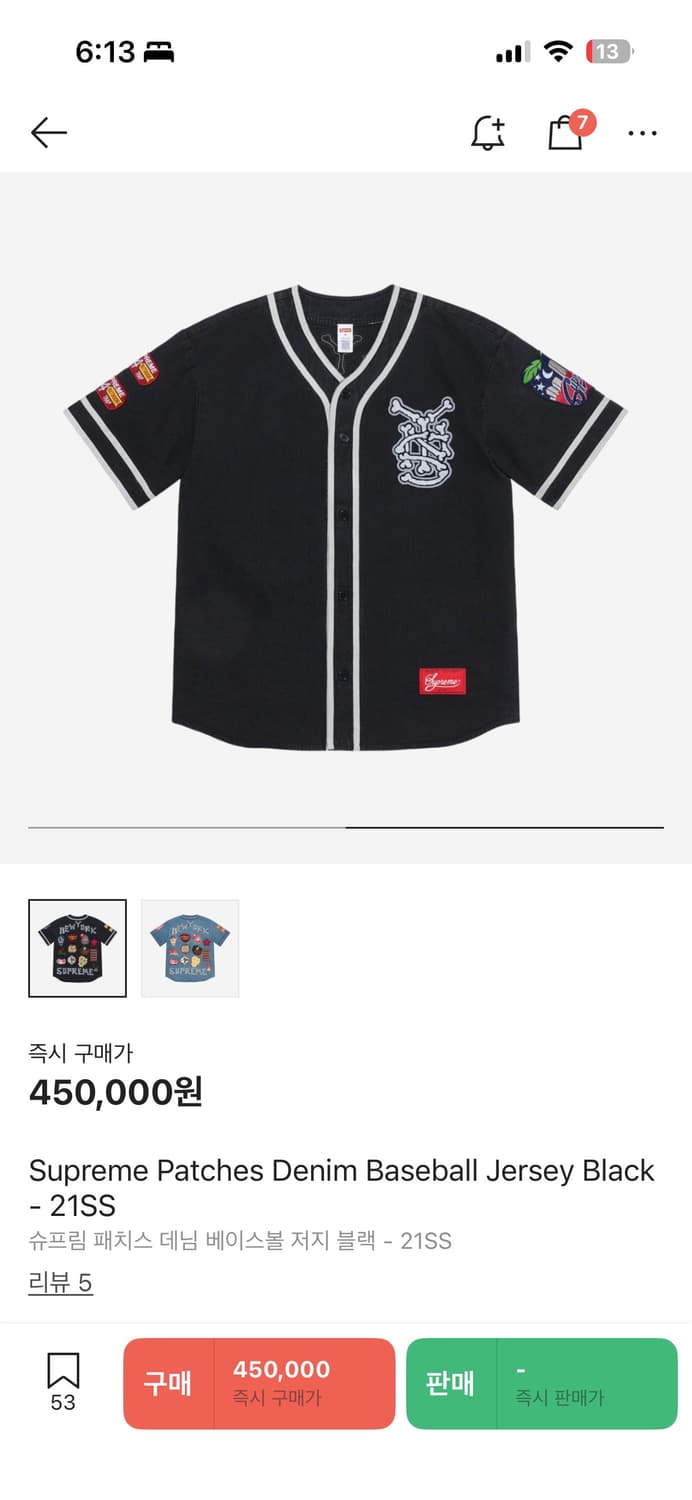
Task: Go back with the arrow icon
Action: click(x=48, y=133)
